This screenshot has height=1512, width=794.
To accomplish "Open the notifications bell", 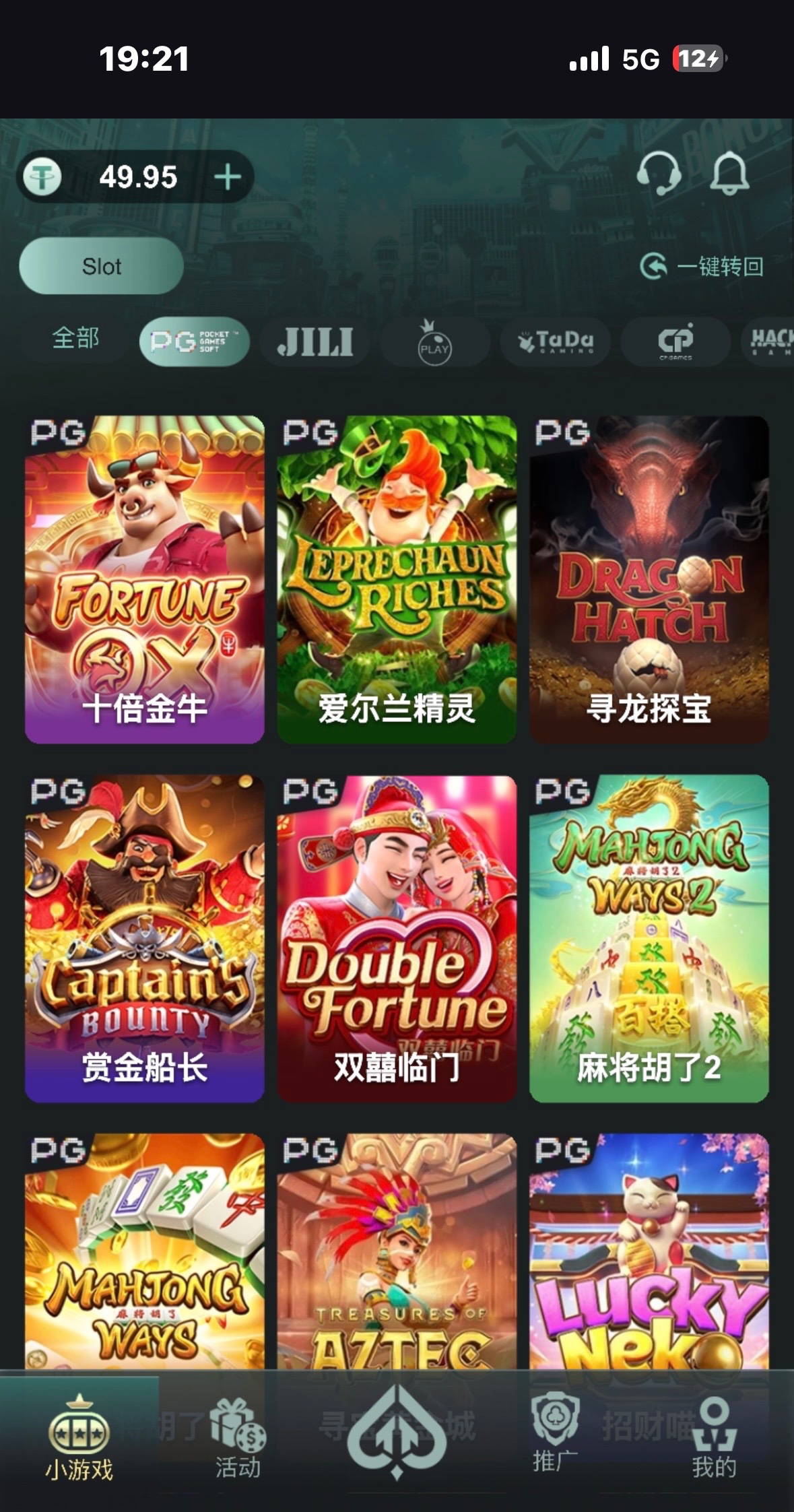I will click(729, 174).
